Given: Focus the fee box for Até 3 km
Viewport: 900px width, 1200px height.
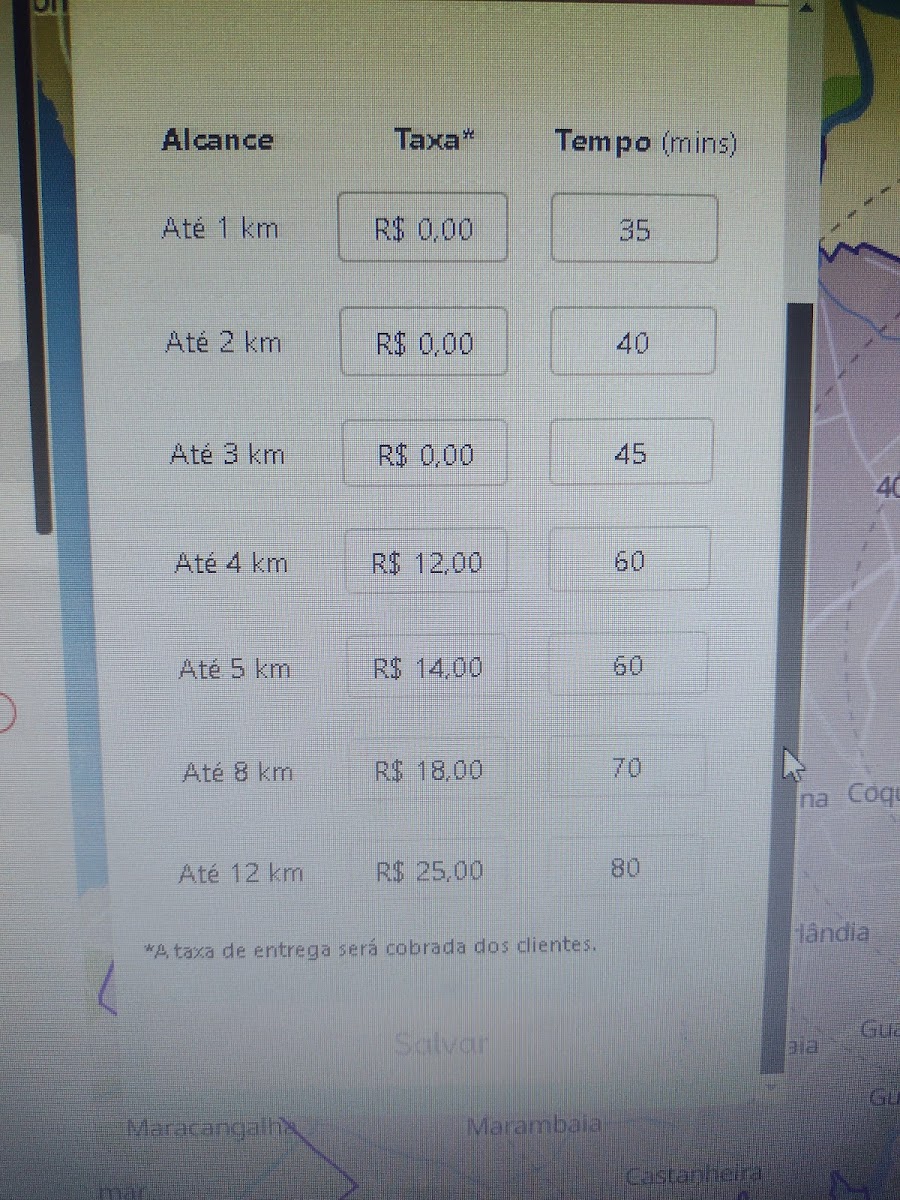Looking at the screenshot, I should click(x=425, y=455).
